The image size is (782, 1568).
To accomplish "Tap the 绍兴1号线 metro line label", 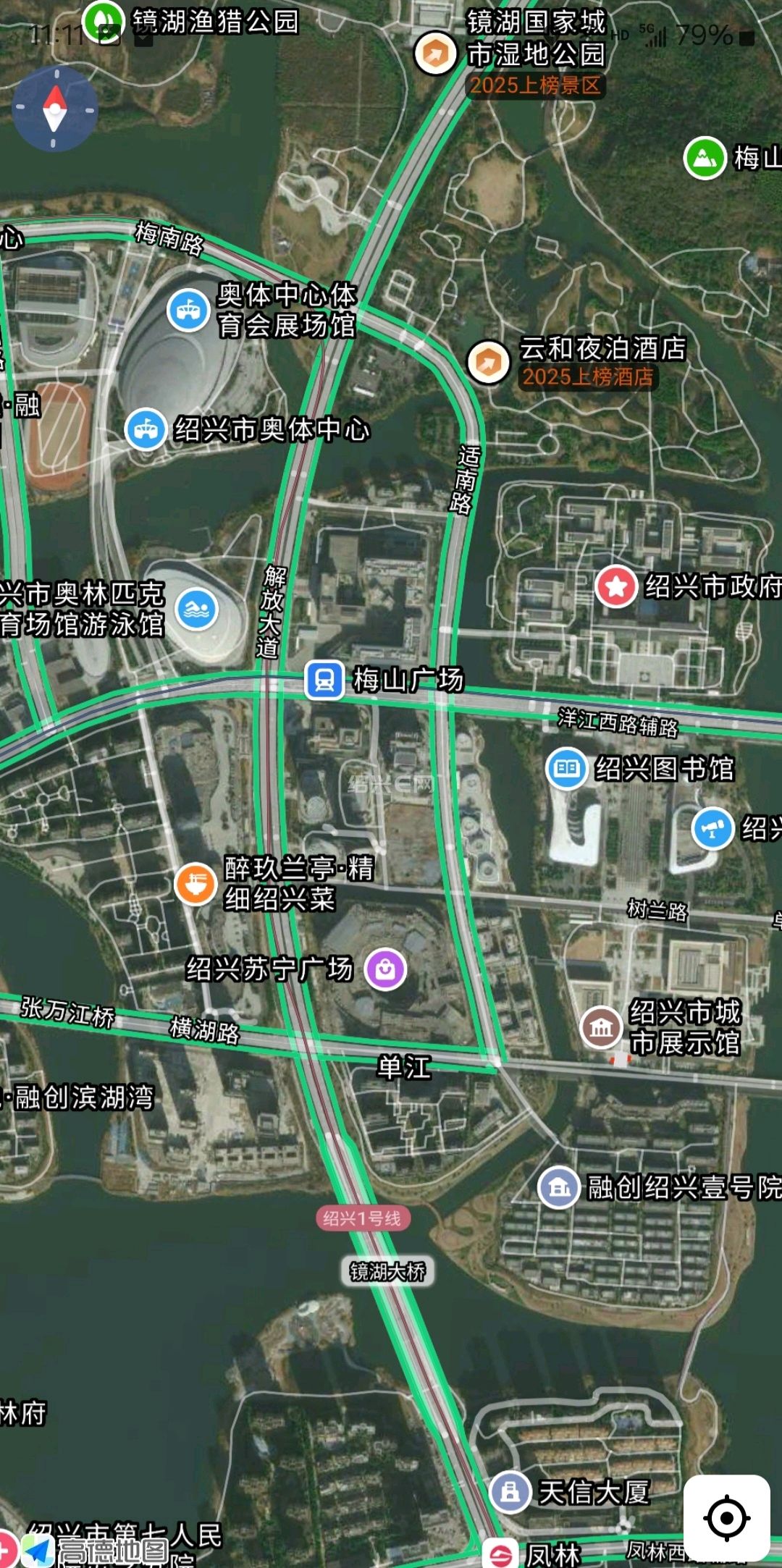I will (x=363, y=1218).
